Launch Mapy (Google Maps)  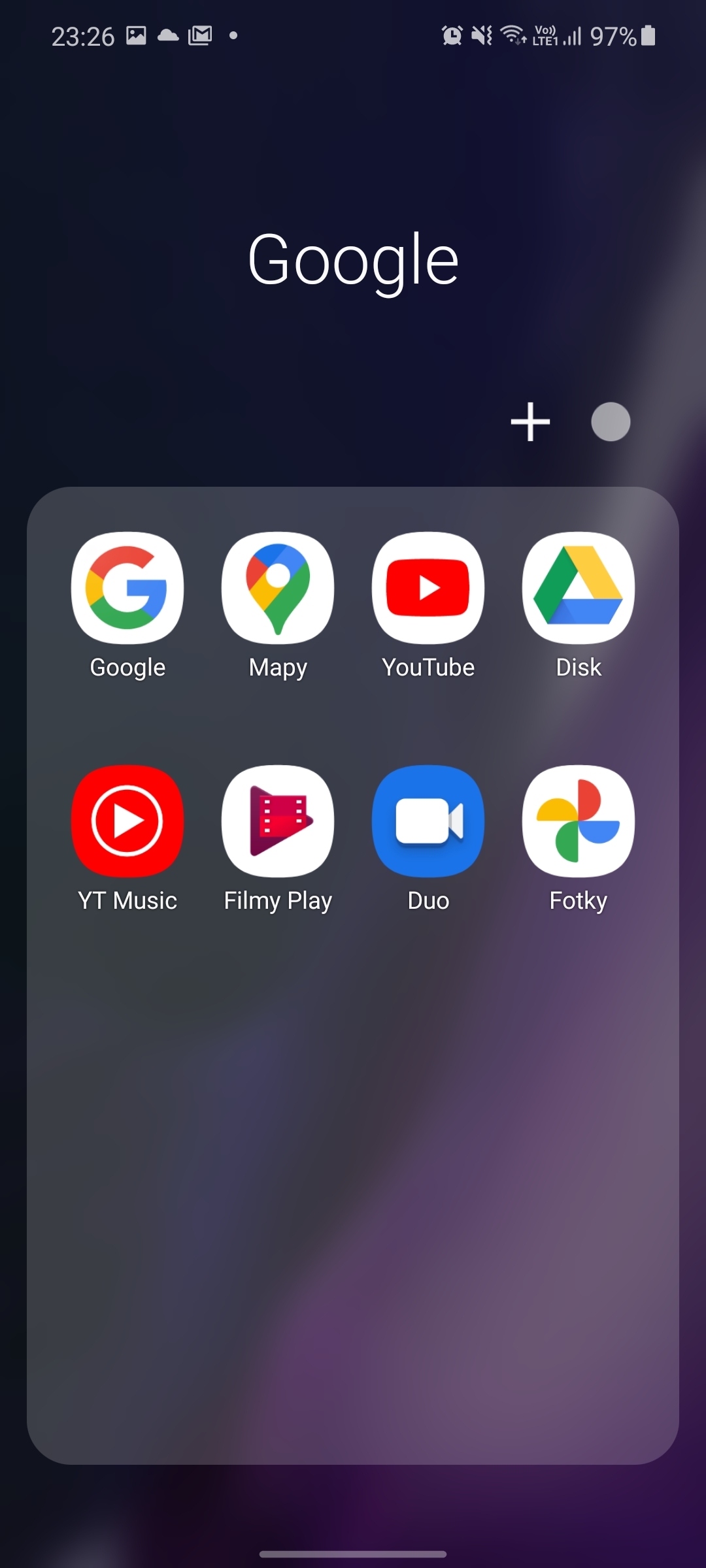coord(278,588)
